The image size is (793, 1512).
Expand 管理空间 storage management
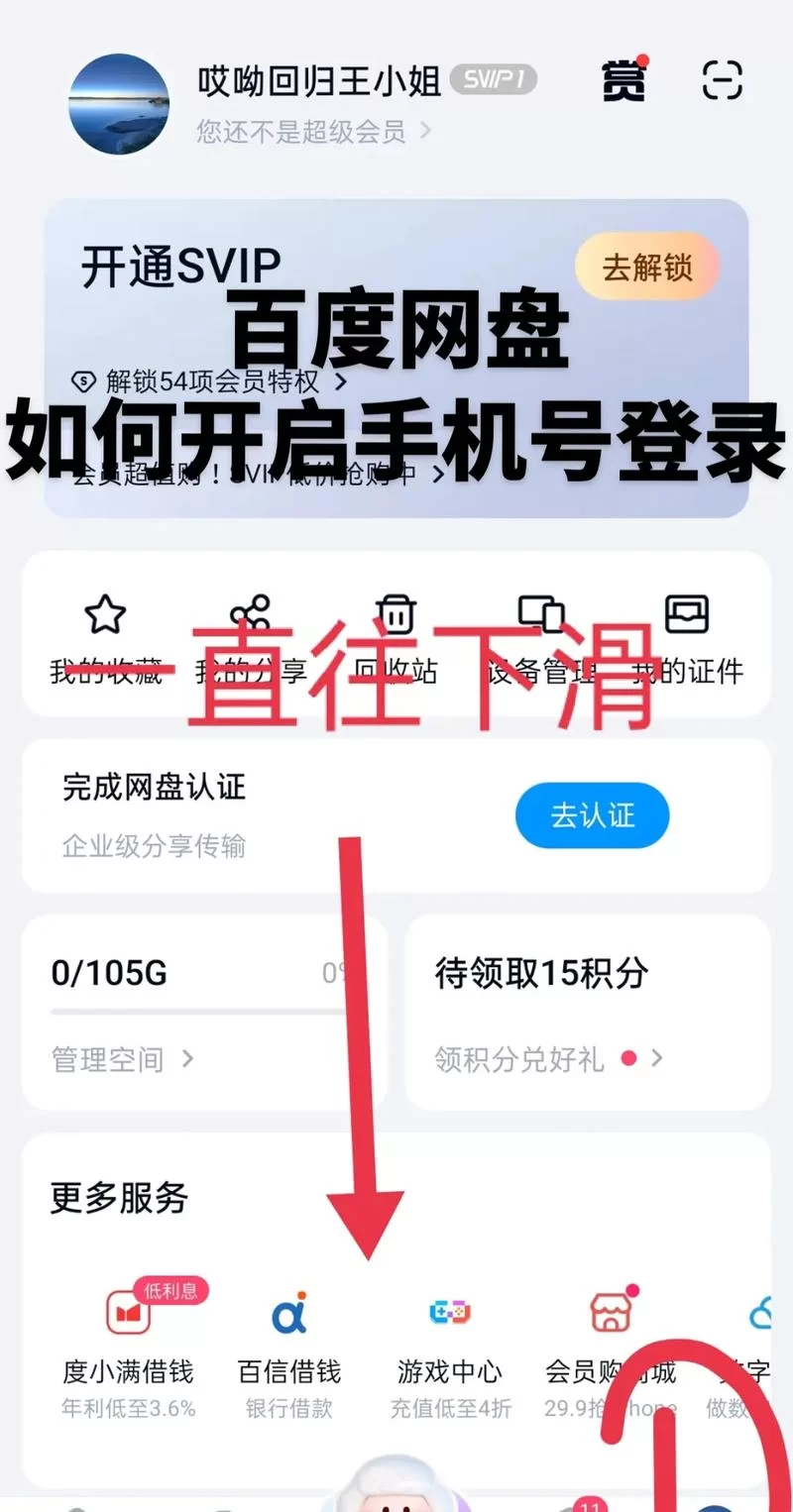[120, 1059]
